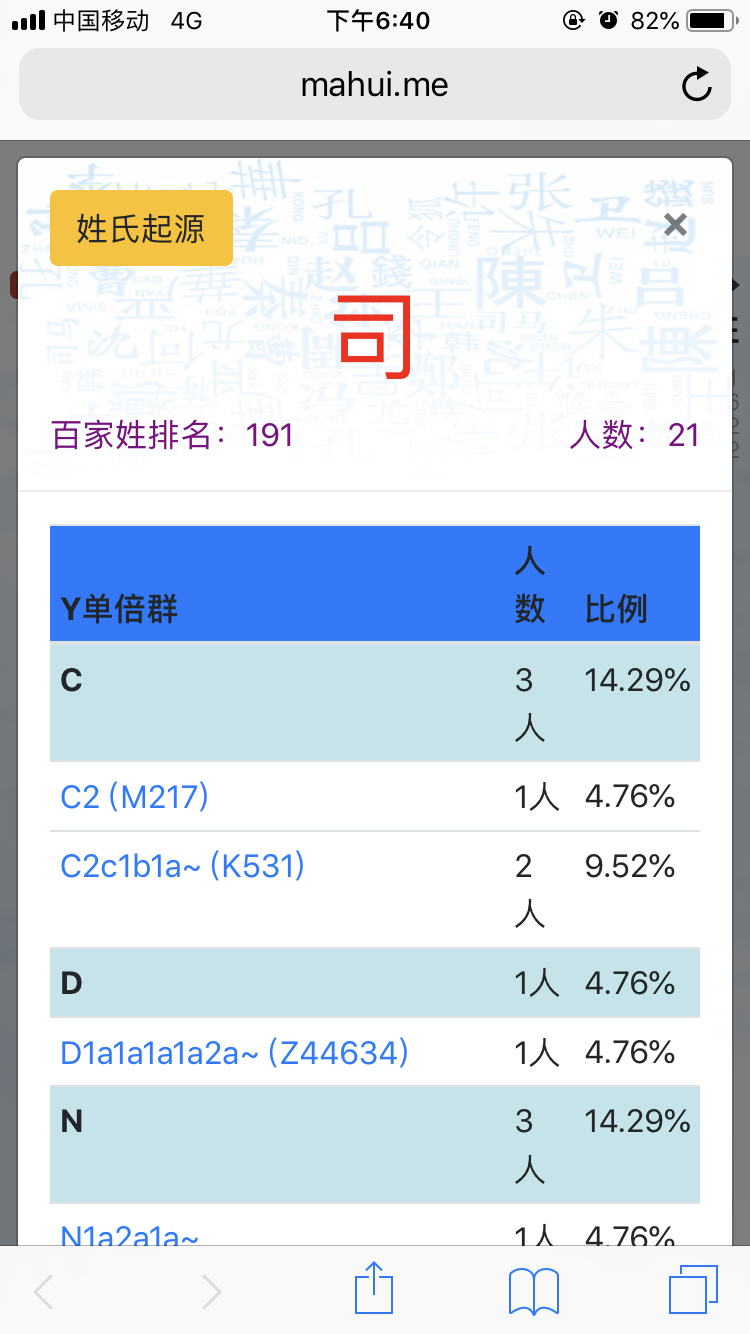Open the Safari share sheet
The height and width of the screenshot is (1334, 750).
click(374, 1289)
